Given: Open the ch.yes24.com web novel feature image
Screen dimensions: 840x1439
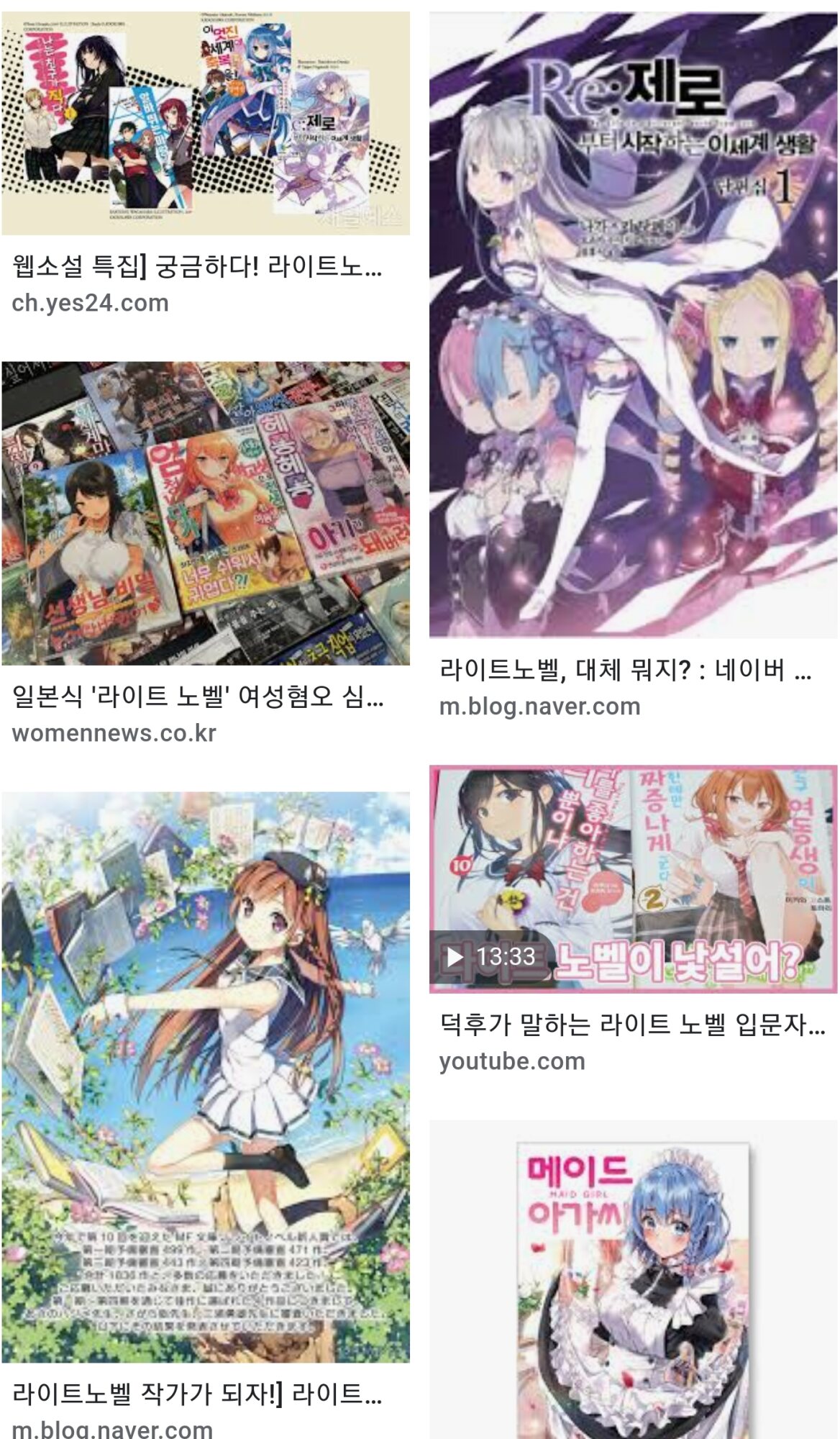Looking at the screenshot, I should [205, 123].
